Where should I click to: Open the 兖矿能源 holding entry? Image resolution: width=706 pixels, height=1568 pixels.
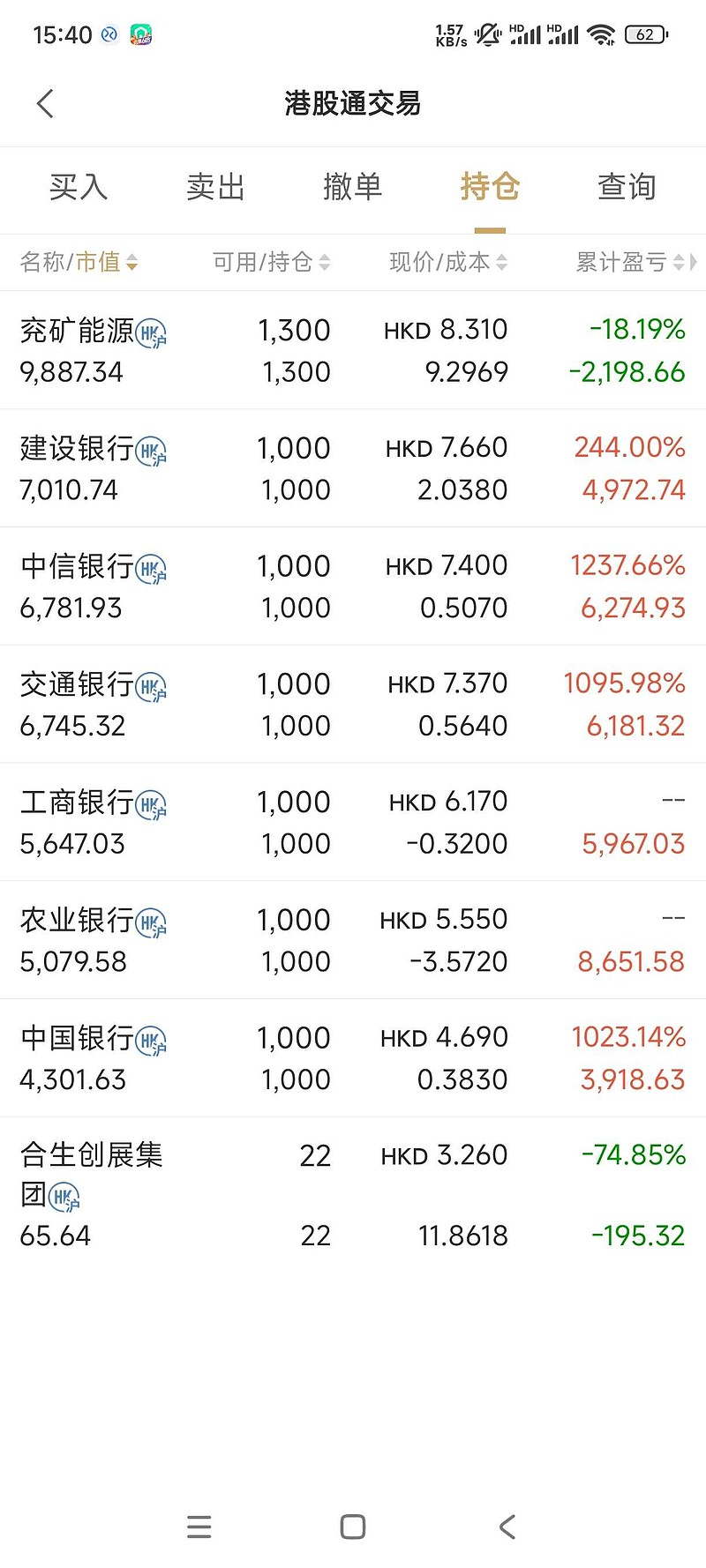click(353, 350)
